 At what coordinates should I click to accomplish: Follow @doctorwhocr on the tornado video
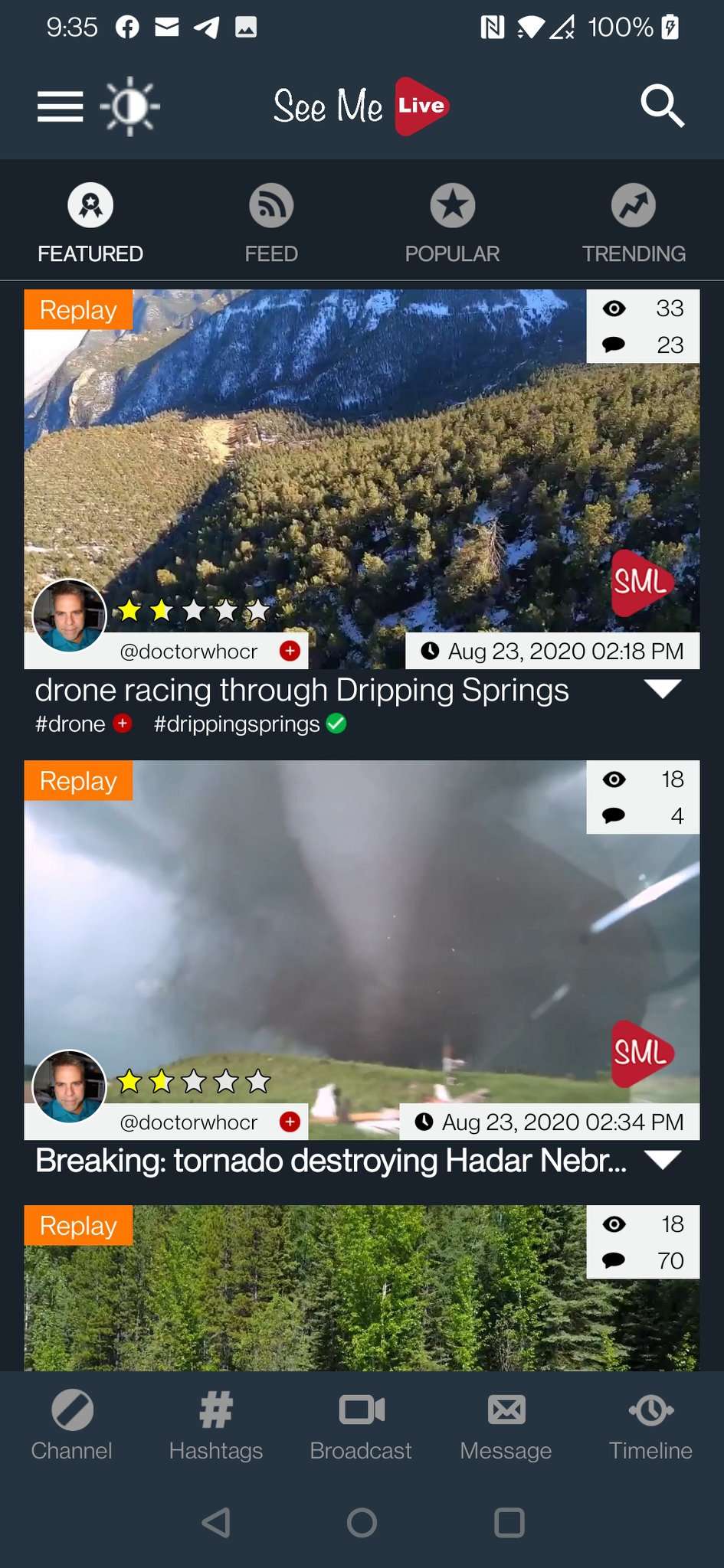[x=290, y=1122]
